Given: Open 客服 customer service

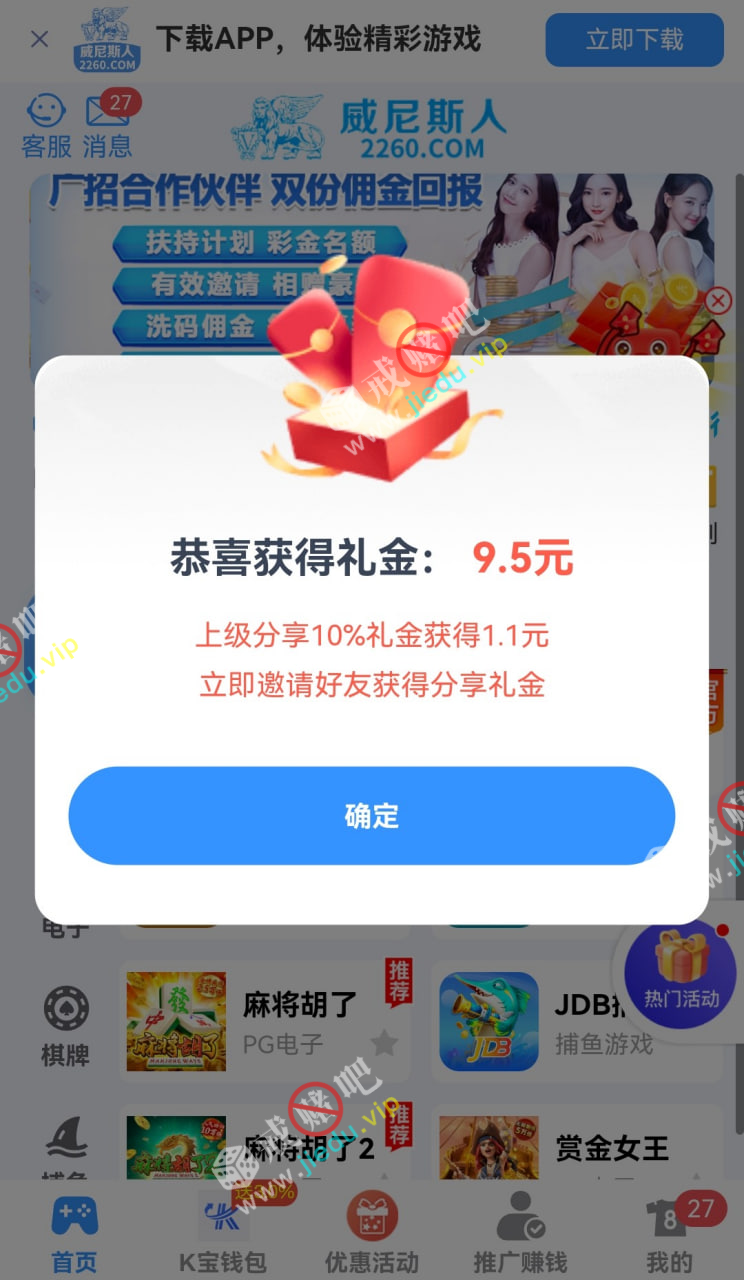Looking at the screenshot, I should (46, 126).
